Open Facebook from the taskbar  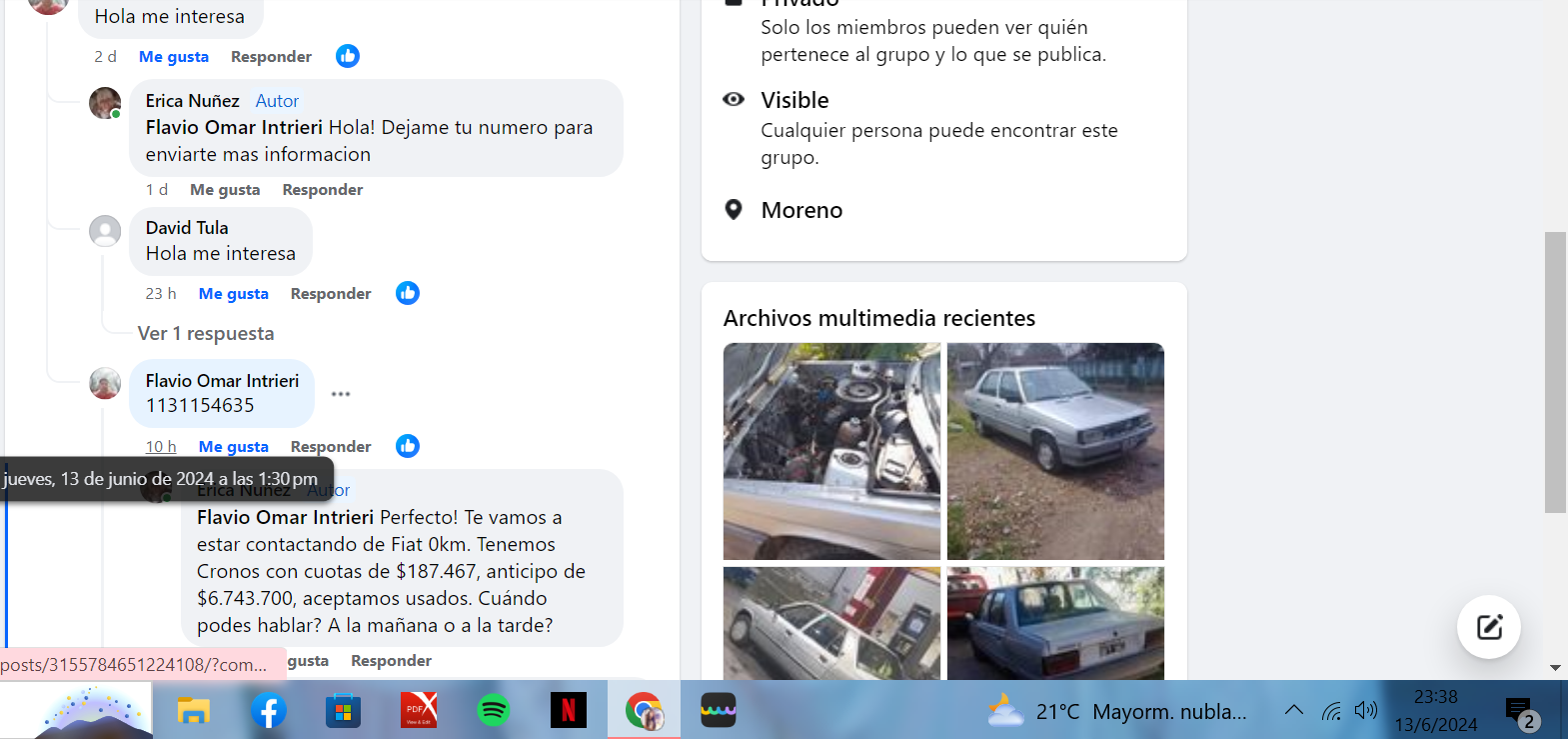(x=268, y=711)
